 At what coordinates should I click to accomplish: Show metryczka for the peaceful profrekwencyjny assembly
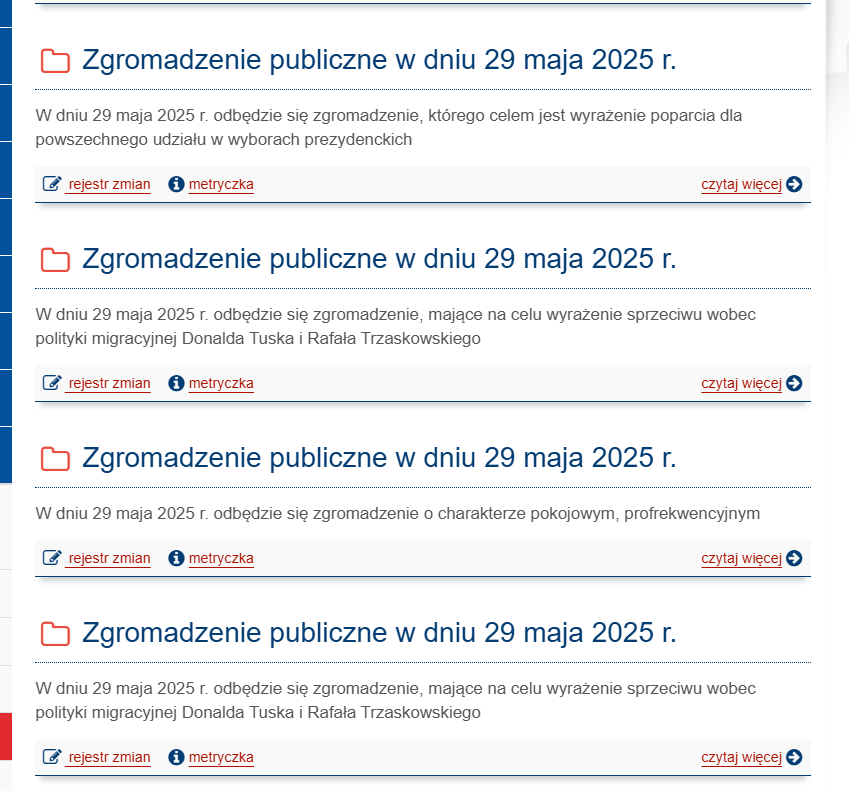click(220, 558)
